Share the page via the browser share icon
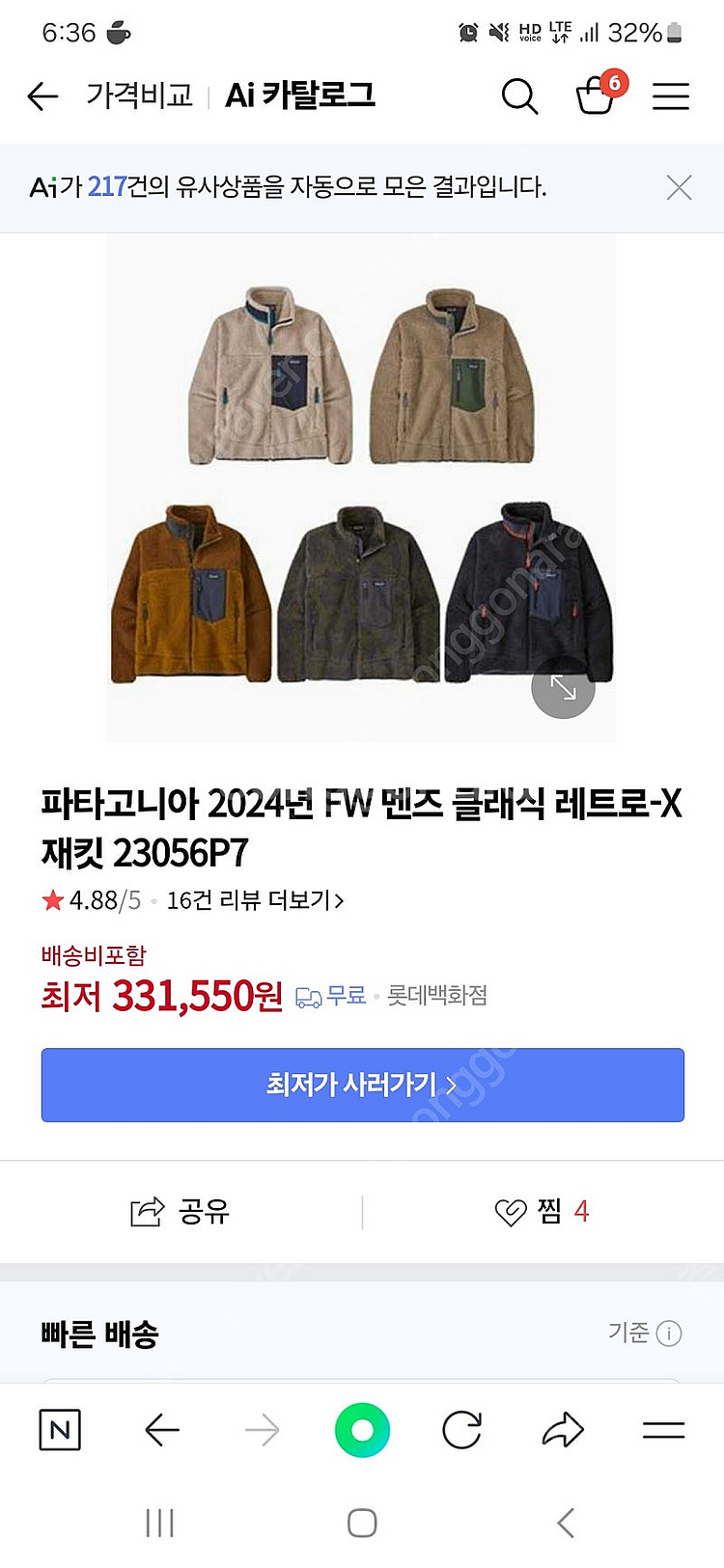 tap(563, 1432)
